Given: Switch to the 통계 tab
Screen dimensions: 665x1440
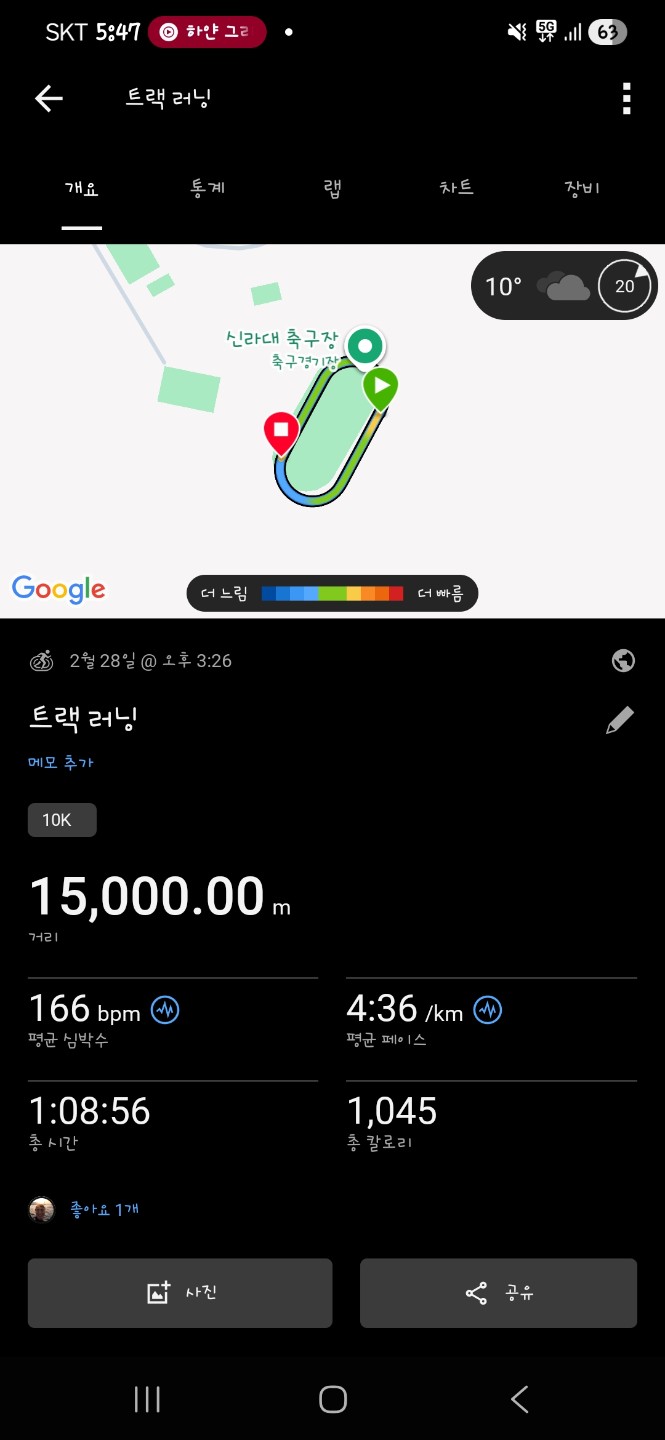Looking at the screenshot, I should (207, 188).
